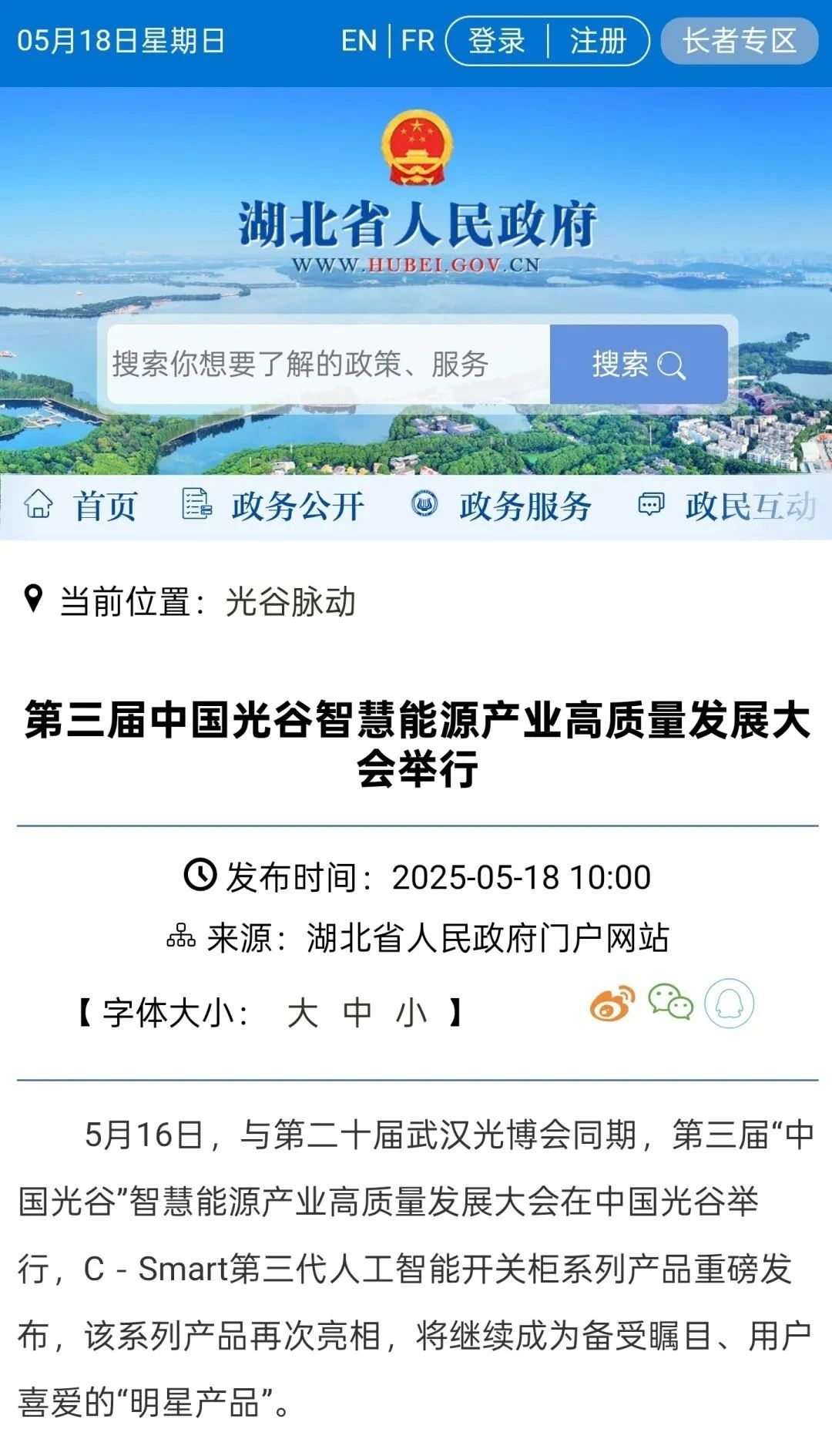Focus the policy and service search box

point(329,364)
